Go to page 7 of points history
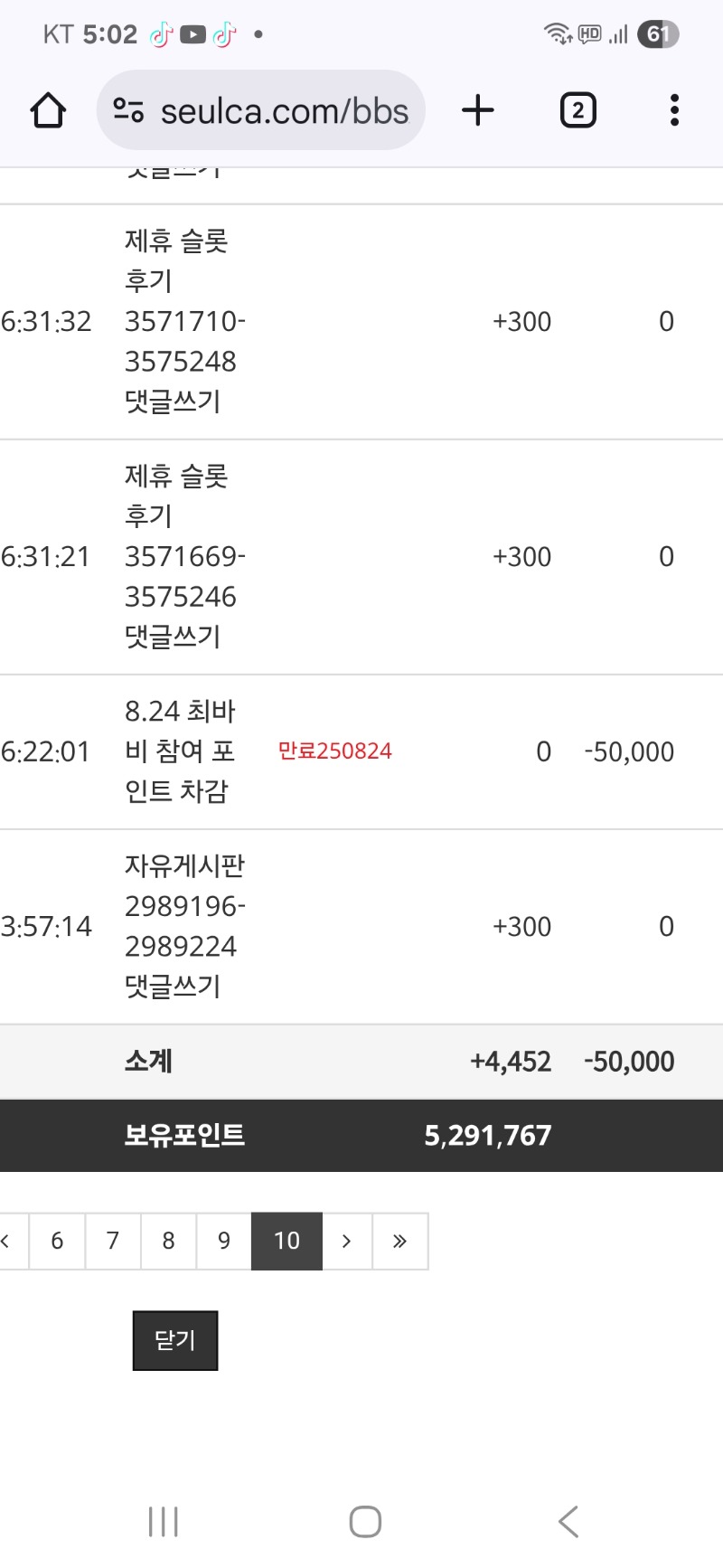The image size is (723, 1568). 113,1241
